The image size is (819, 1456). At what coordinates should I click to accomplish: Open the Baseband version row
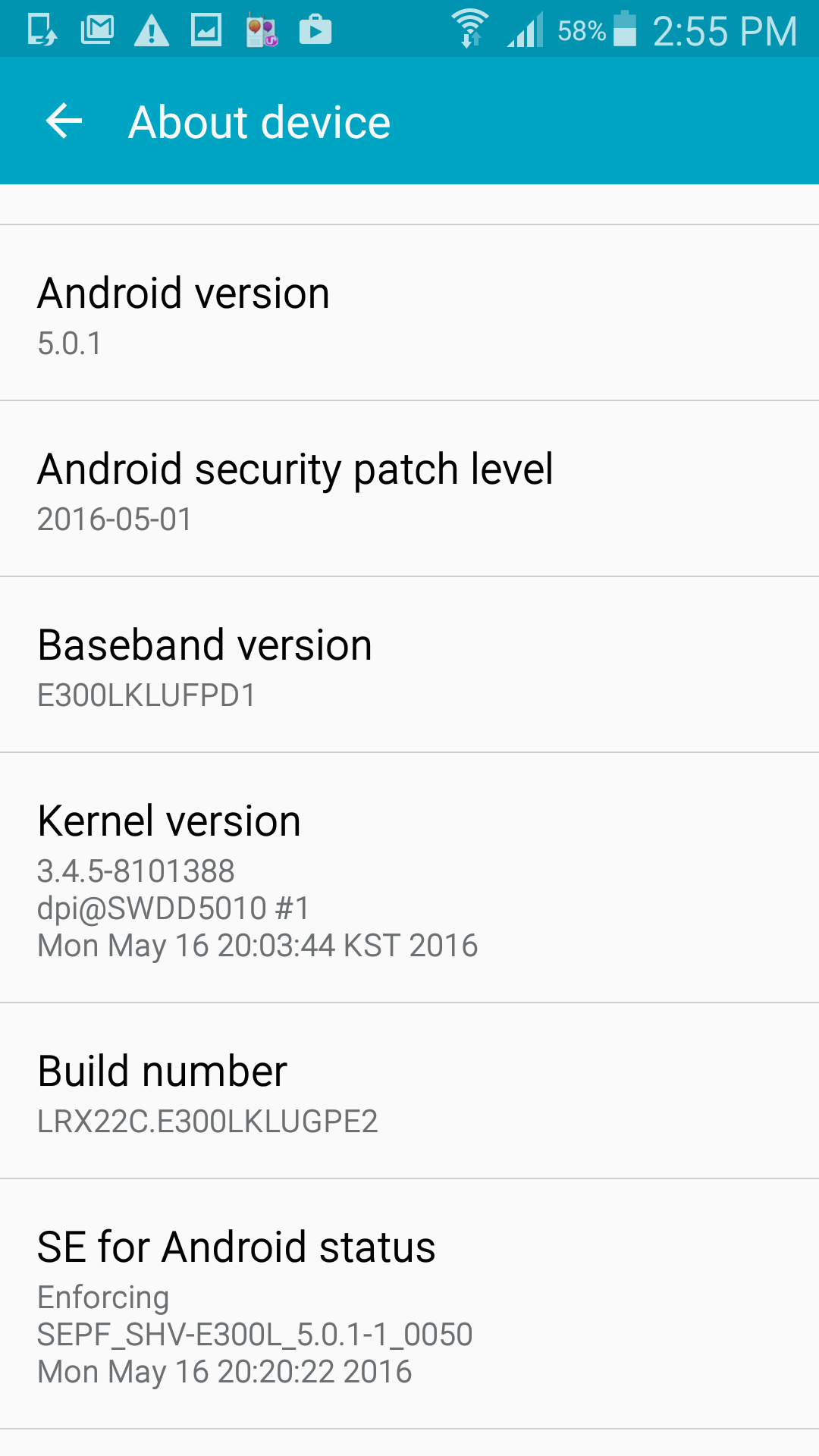409,664
